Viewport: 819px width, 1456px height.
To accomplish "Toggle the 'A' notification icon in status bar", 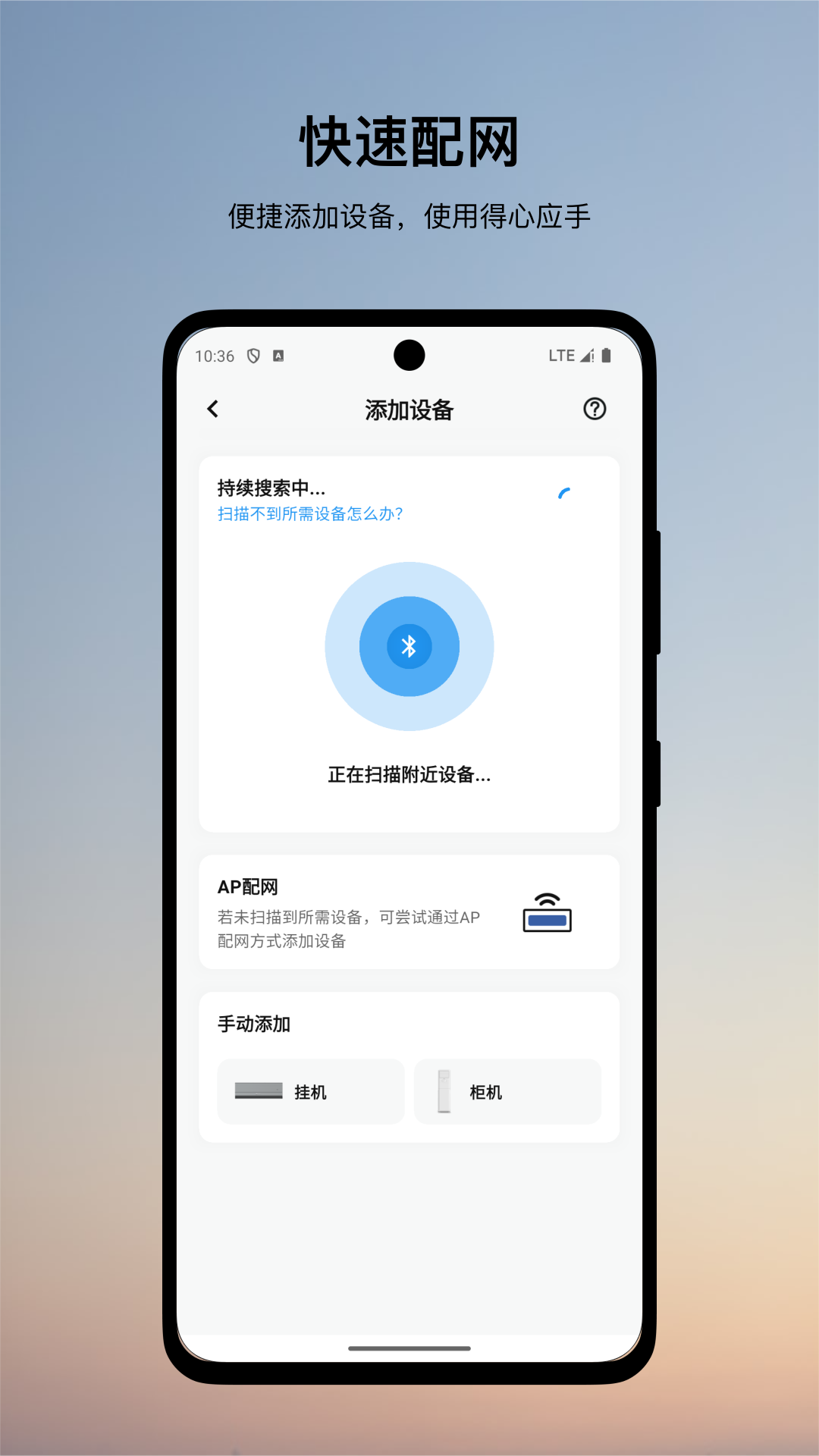I will (279, 354).
